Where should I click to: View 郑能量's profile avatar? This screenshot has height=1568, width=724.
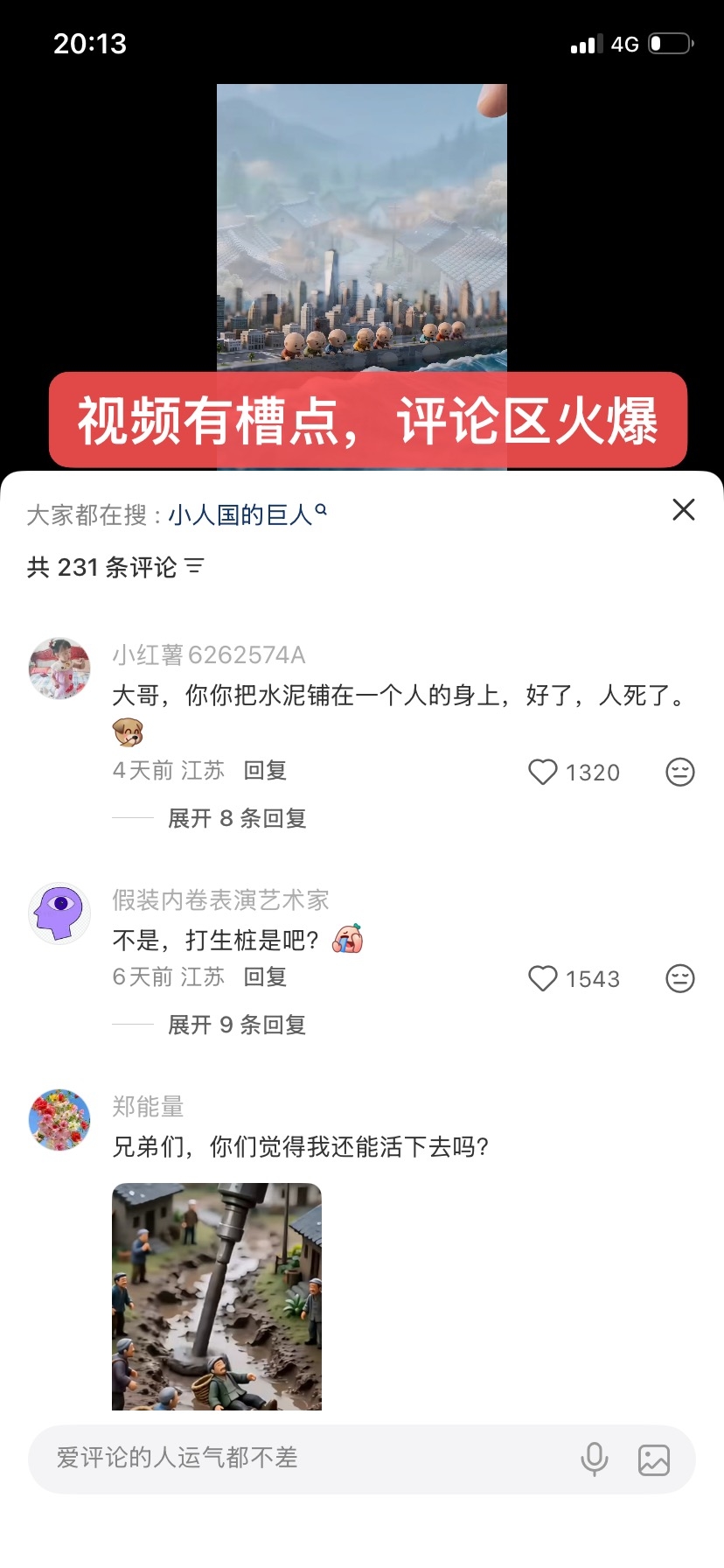tap(59, 1120)
